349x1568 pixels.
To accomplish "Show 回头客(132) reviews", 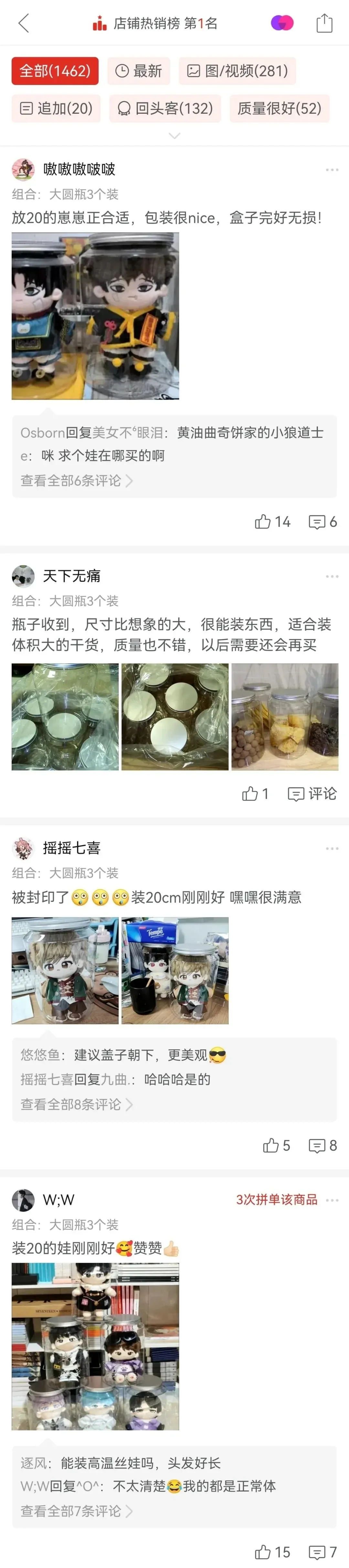I will tap(165, 108).
